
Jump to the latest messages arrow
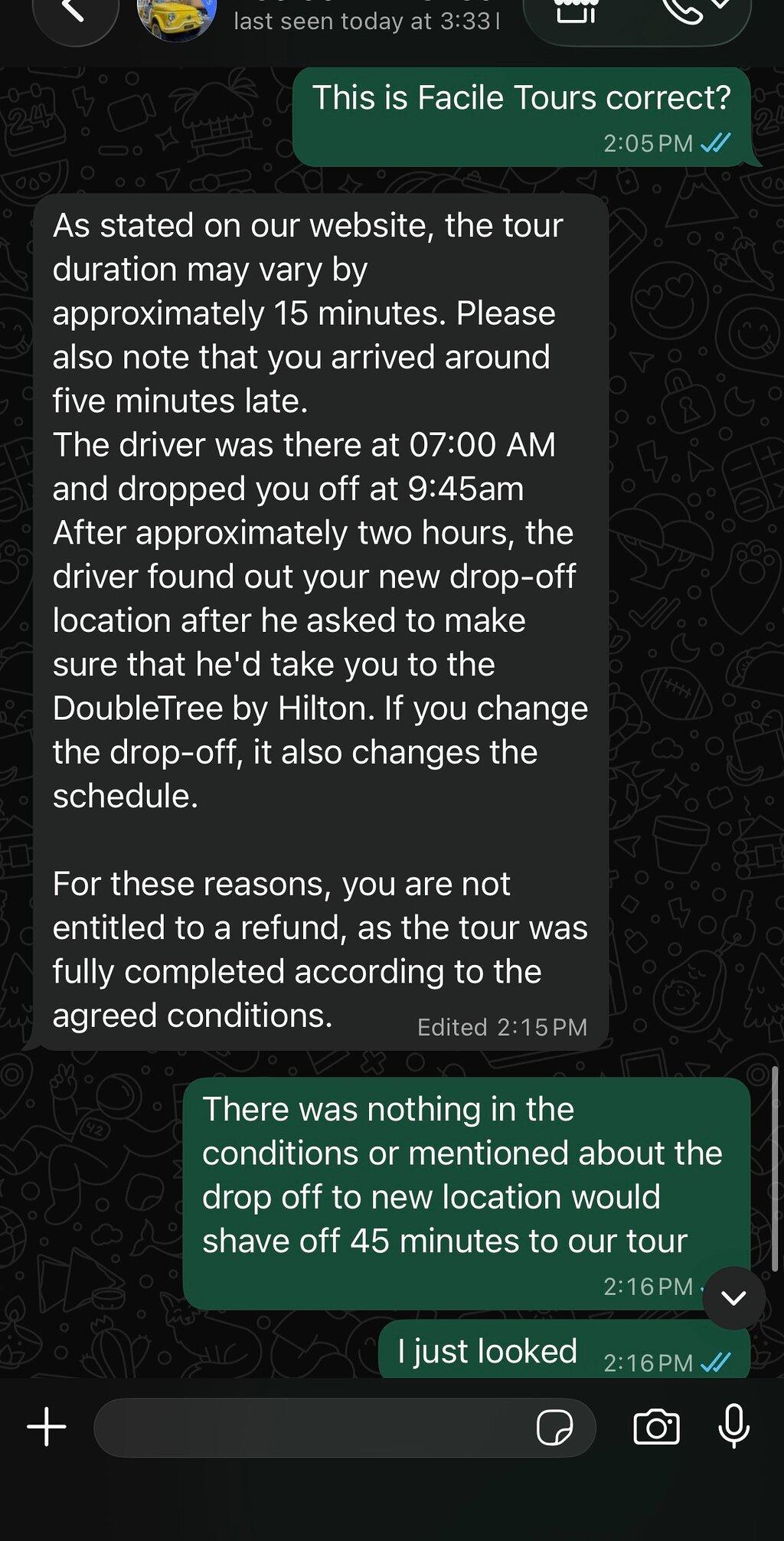point(733,1297)
